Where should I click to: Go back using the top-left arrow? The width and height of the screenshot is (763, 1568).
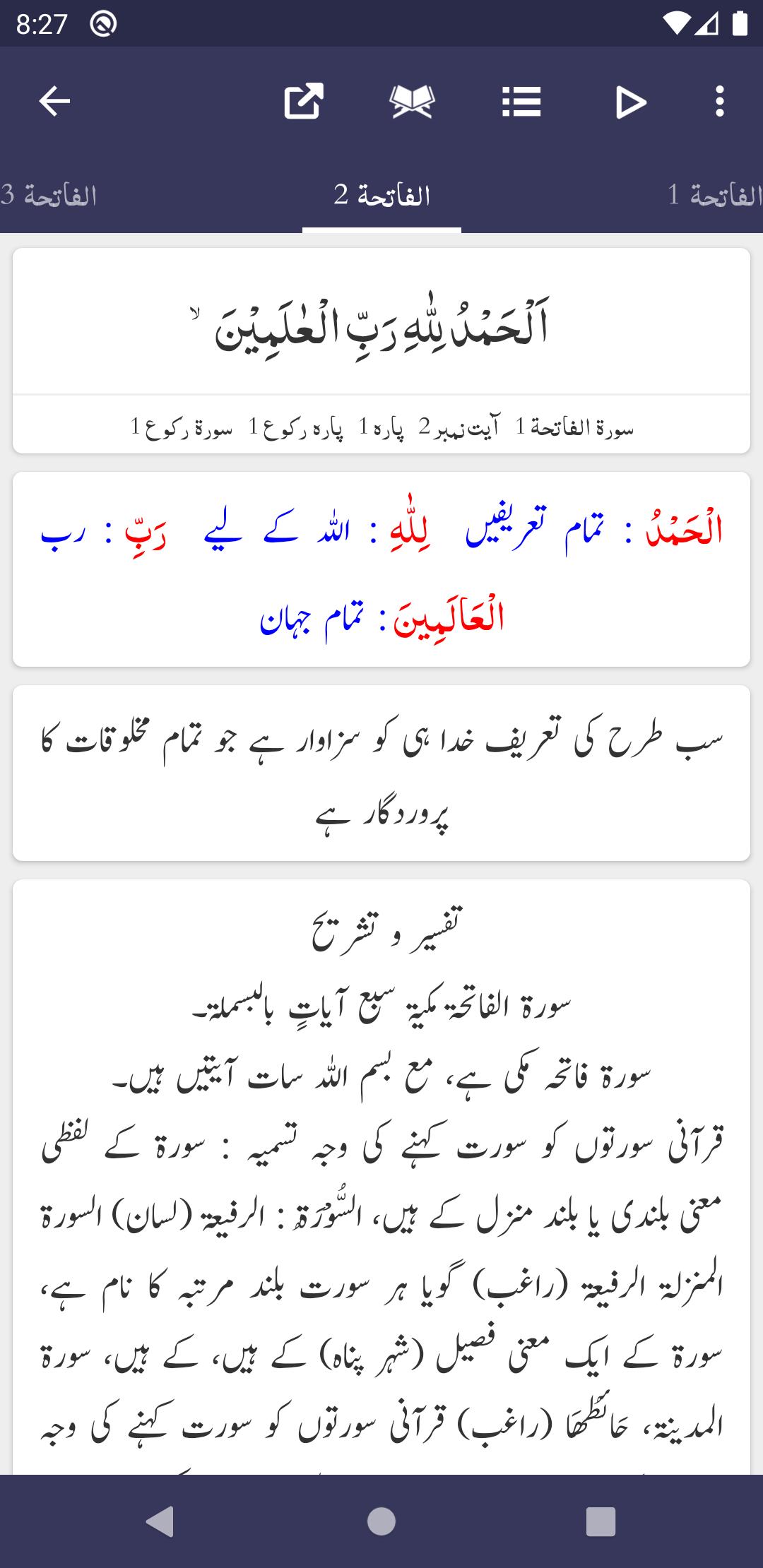[54, 102]
